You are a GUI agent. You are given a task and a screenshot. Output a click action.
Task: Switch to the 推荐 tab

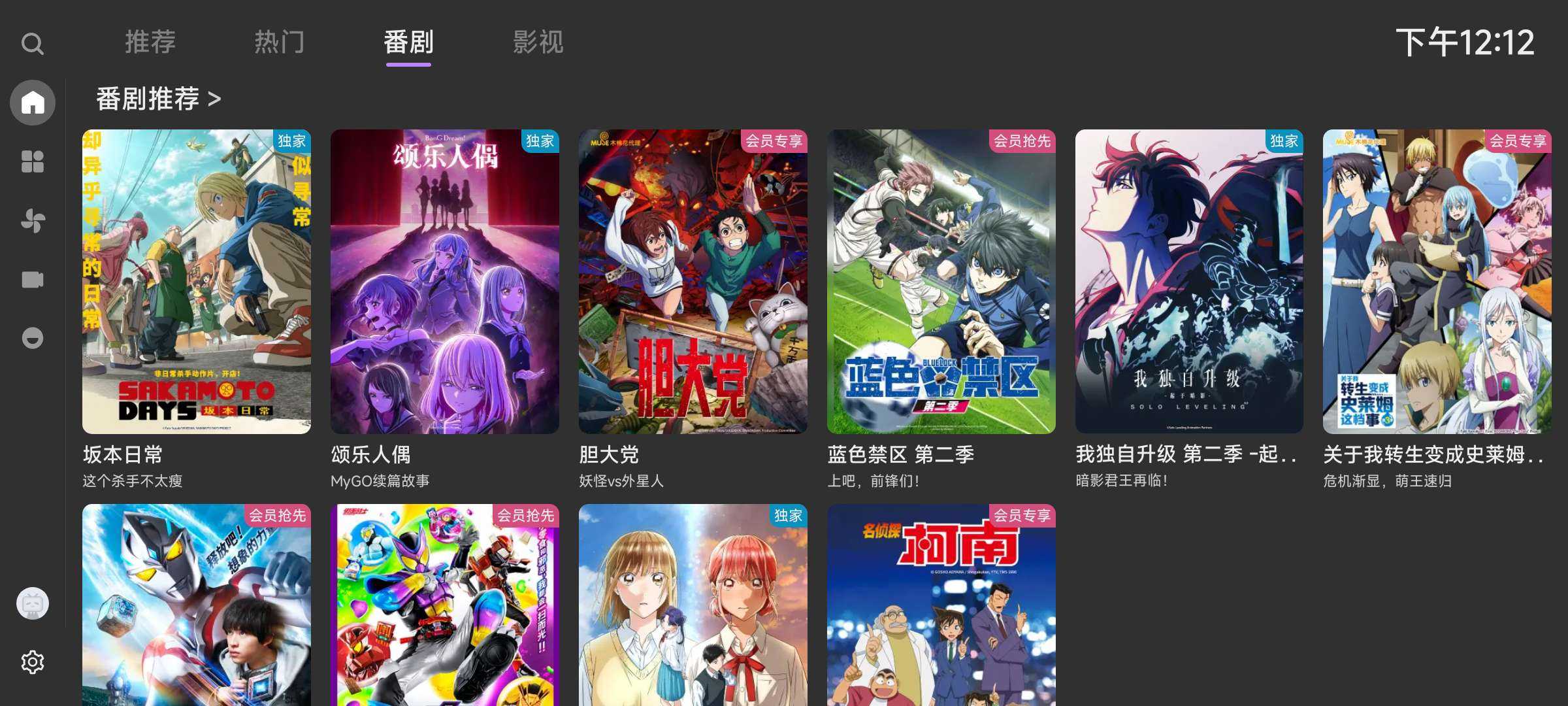coord(150,42)
